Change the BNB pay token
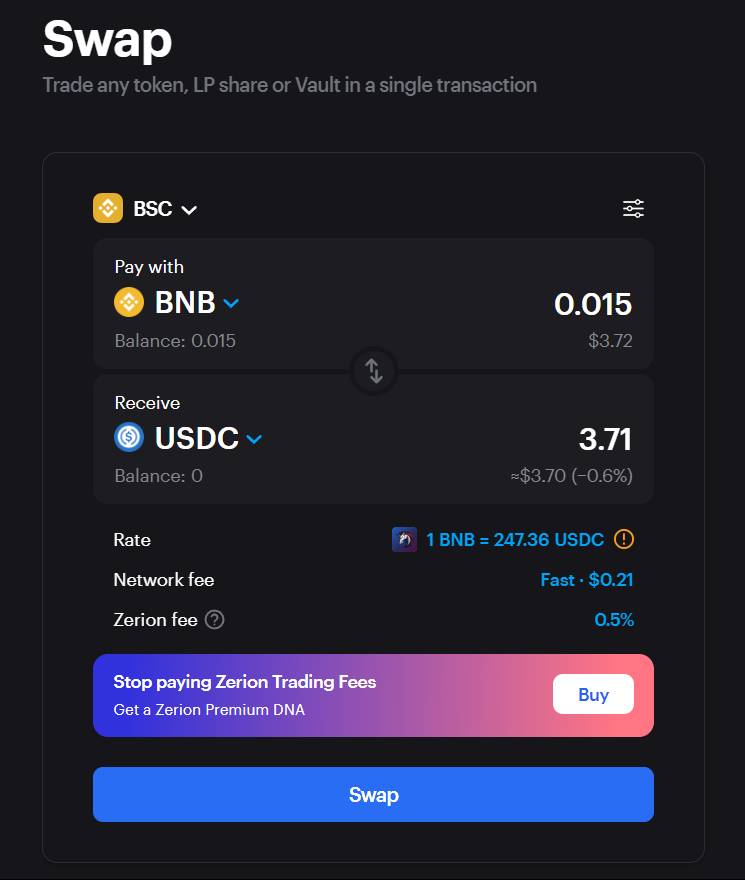Image resolution: width=745 pixels, height=880 pixels. (x=178, y=302)
